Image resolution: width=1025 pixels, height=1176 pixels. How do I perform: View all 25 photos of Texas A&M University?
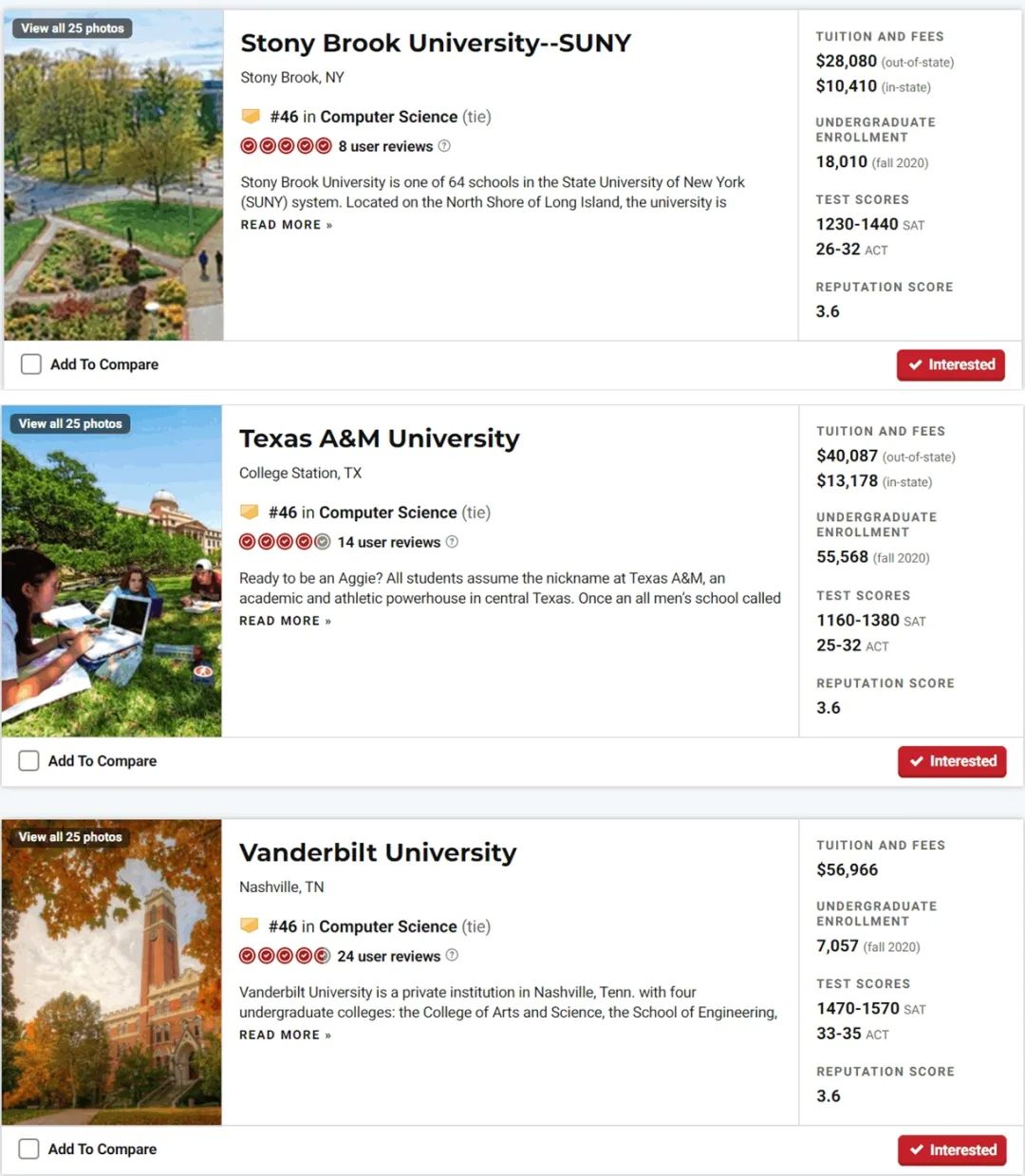[x=70, y=424]
